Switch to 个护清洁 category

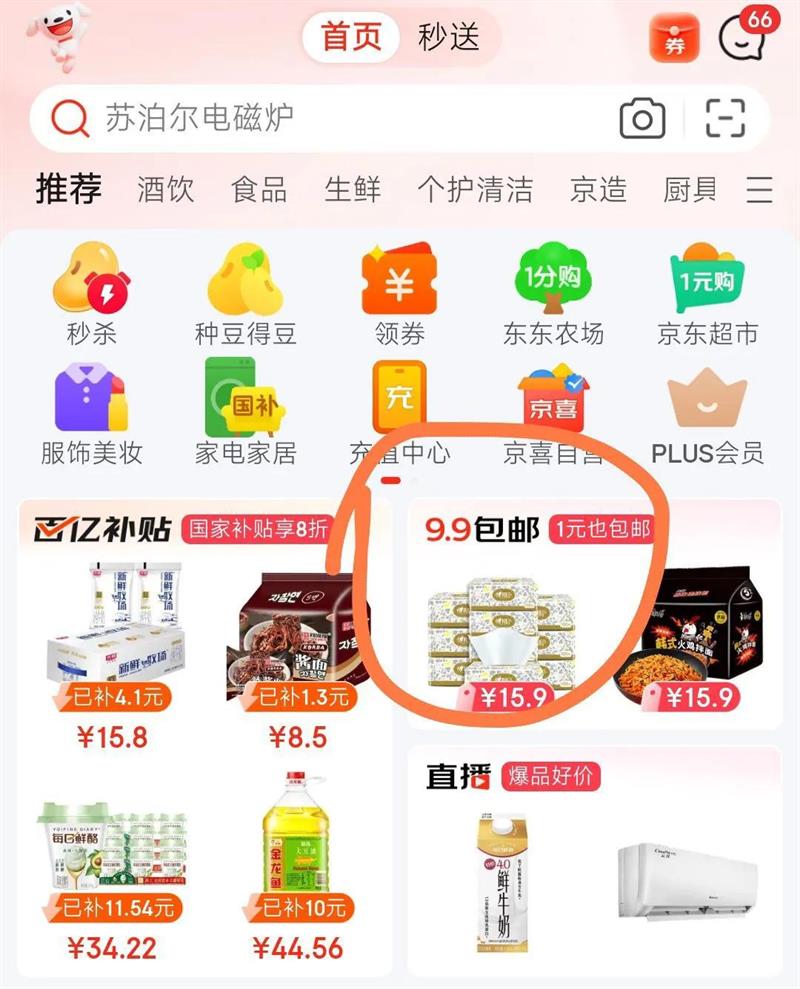click(x=475, y=189)
